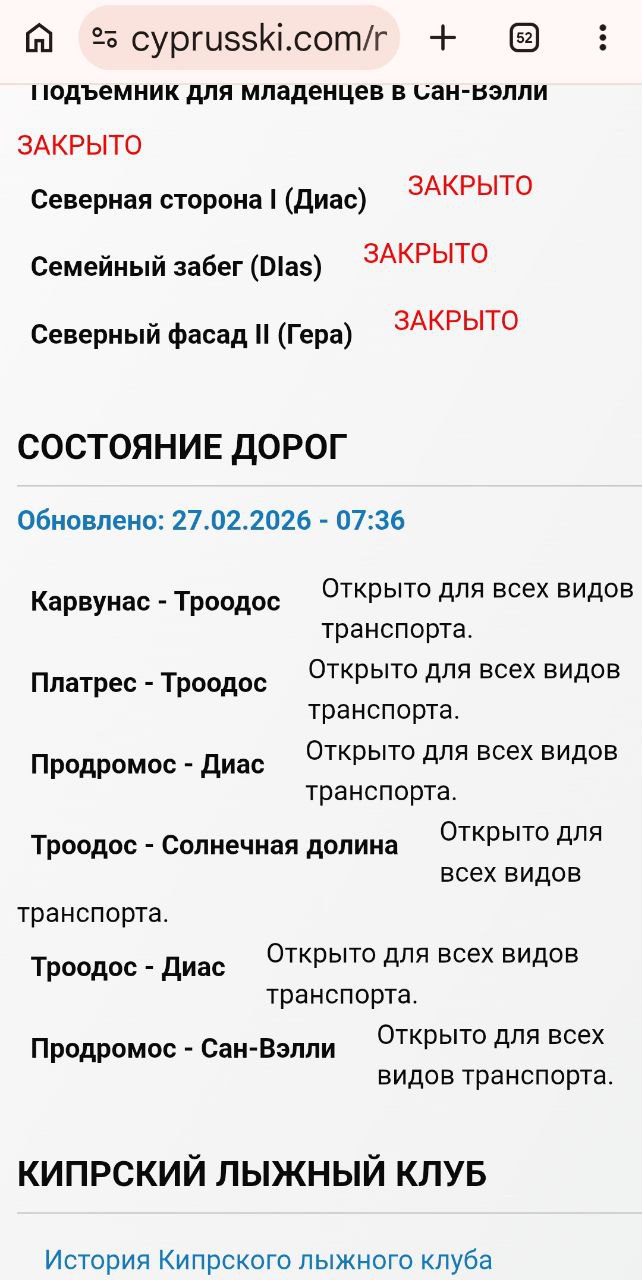Open the browser overflow menu
The width and height of the screenshot is (642, 1280).
[x=602, y=38]
